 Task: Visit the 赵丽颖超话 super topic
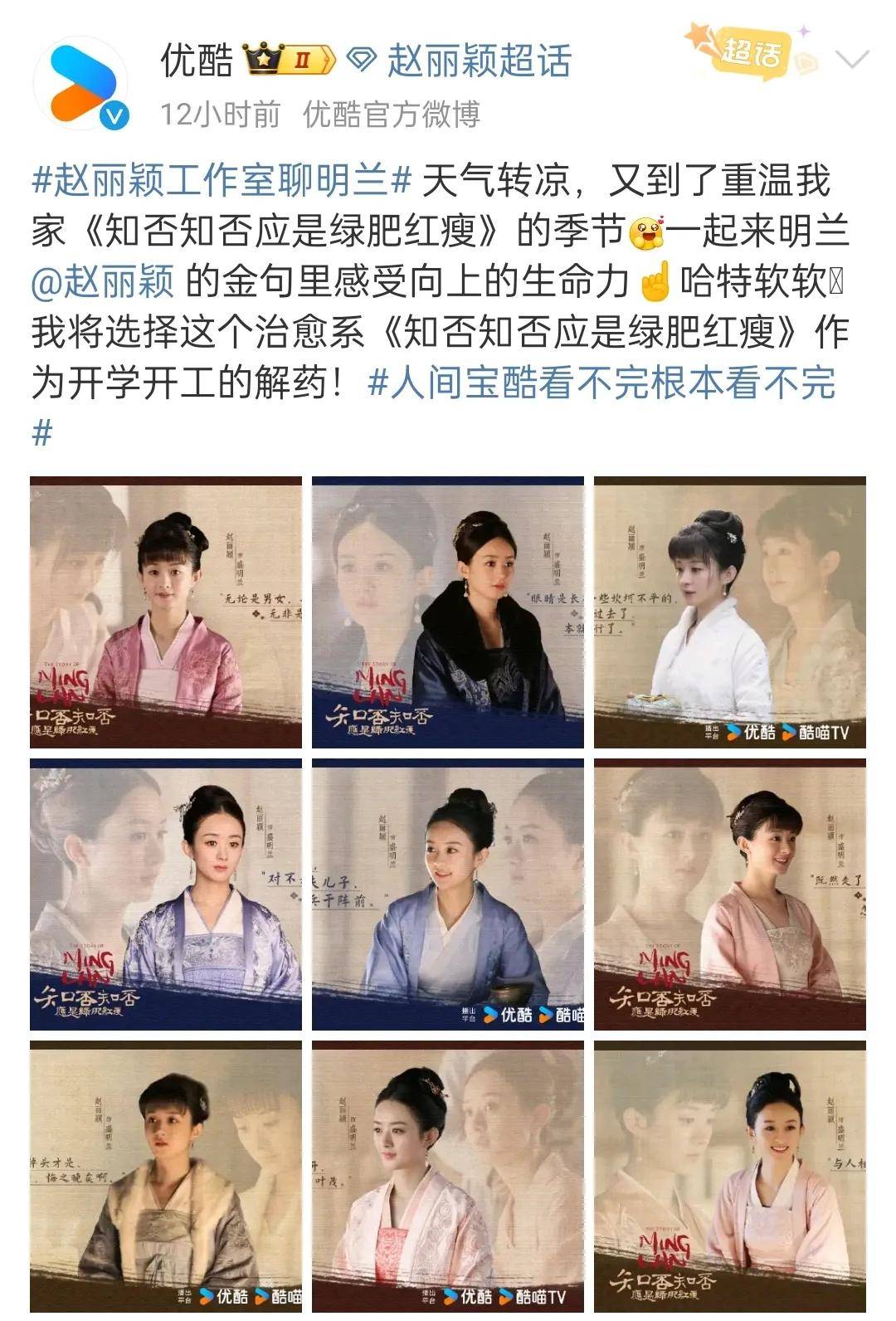[478, 61]
